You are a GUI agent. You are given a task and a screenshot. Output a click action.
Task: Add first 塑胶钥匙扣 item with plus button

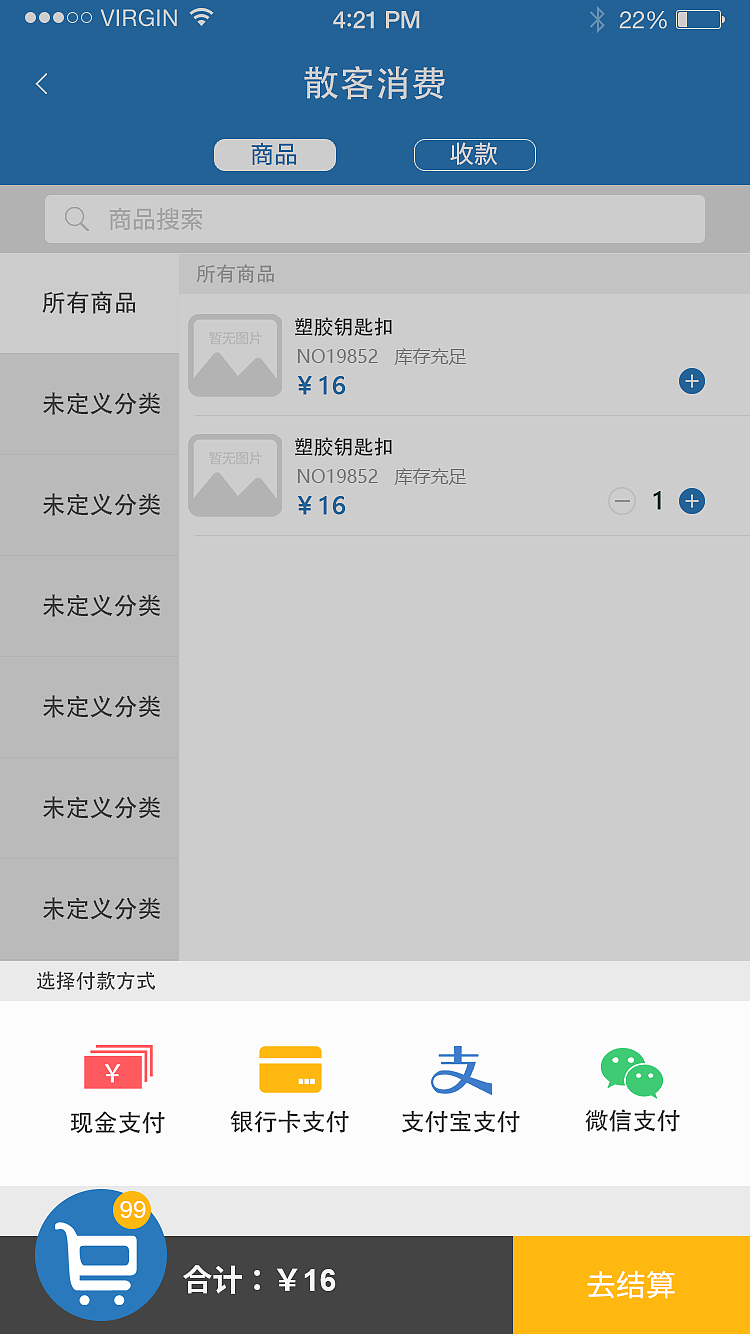click(691, 381)
